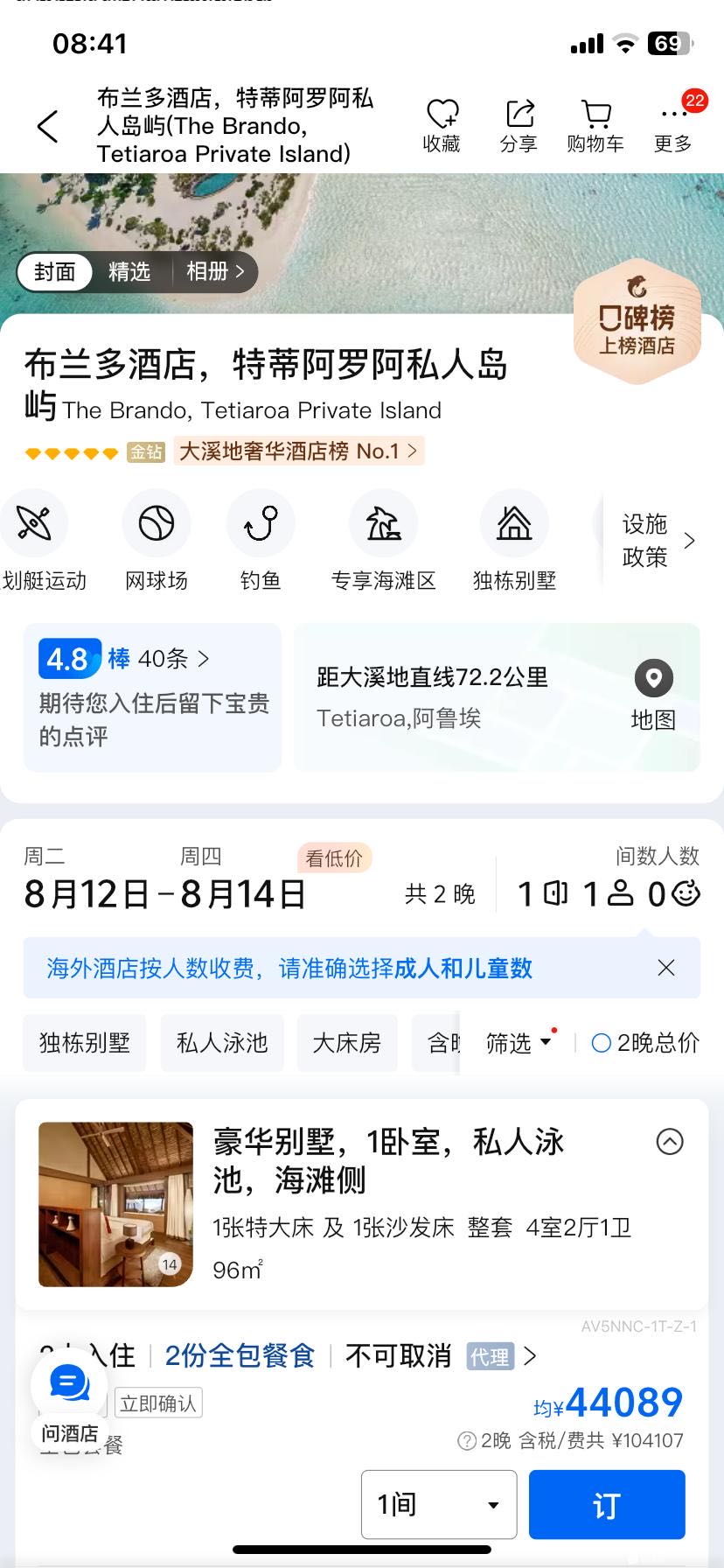Open the 购物车 shopping cart
724x1568 pixels.
pyautogui.click(x=595, y=125)
